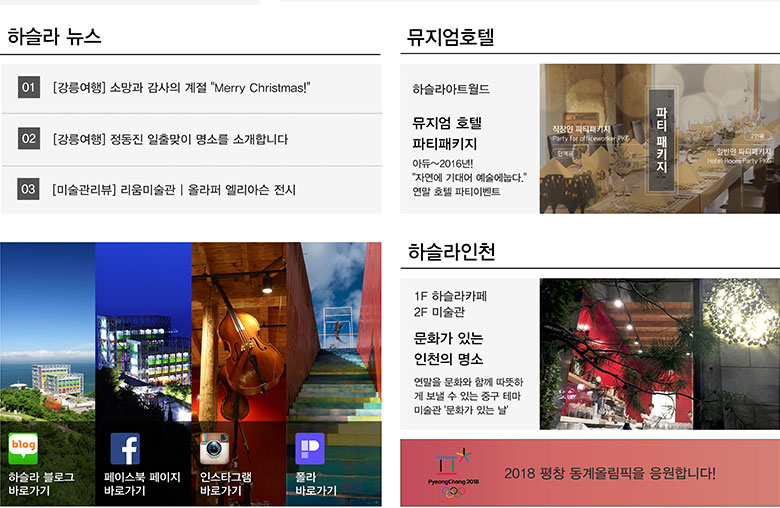Image resolution: width=780 pixels, height=508 pixels.
Task: Open the 뮤지엄 호텔 파티패키지 banner
Action: [589, 139]
